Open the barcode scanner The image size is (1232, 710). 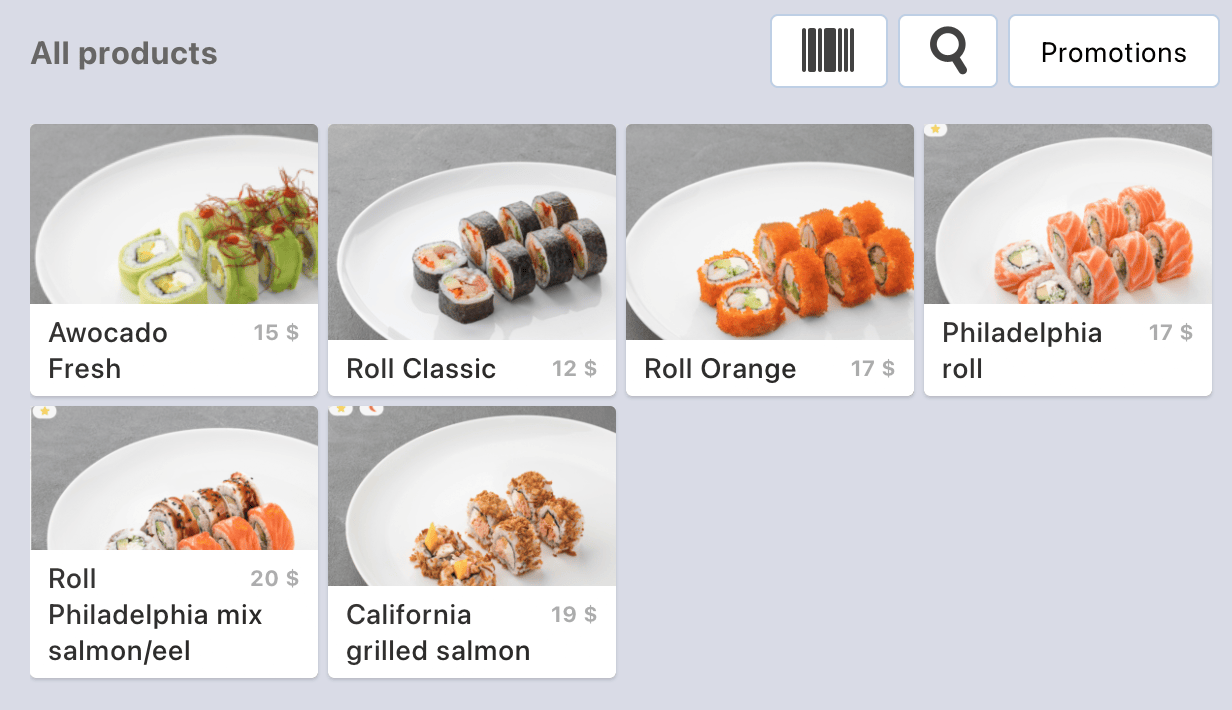[828, 51]
